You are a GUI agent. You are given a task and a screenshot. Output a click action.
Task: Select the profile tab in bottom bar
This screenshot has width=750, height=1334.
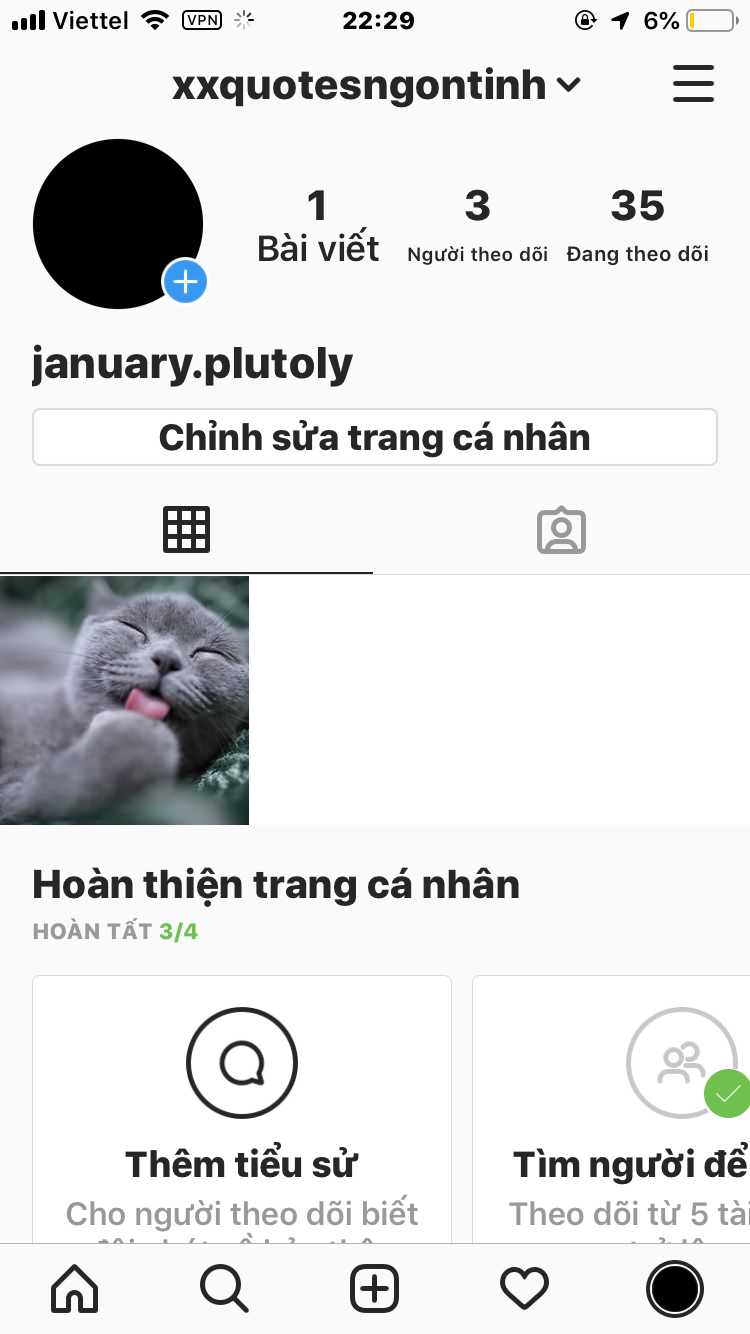(x=675, y=1290)
